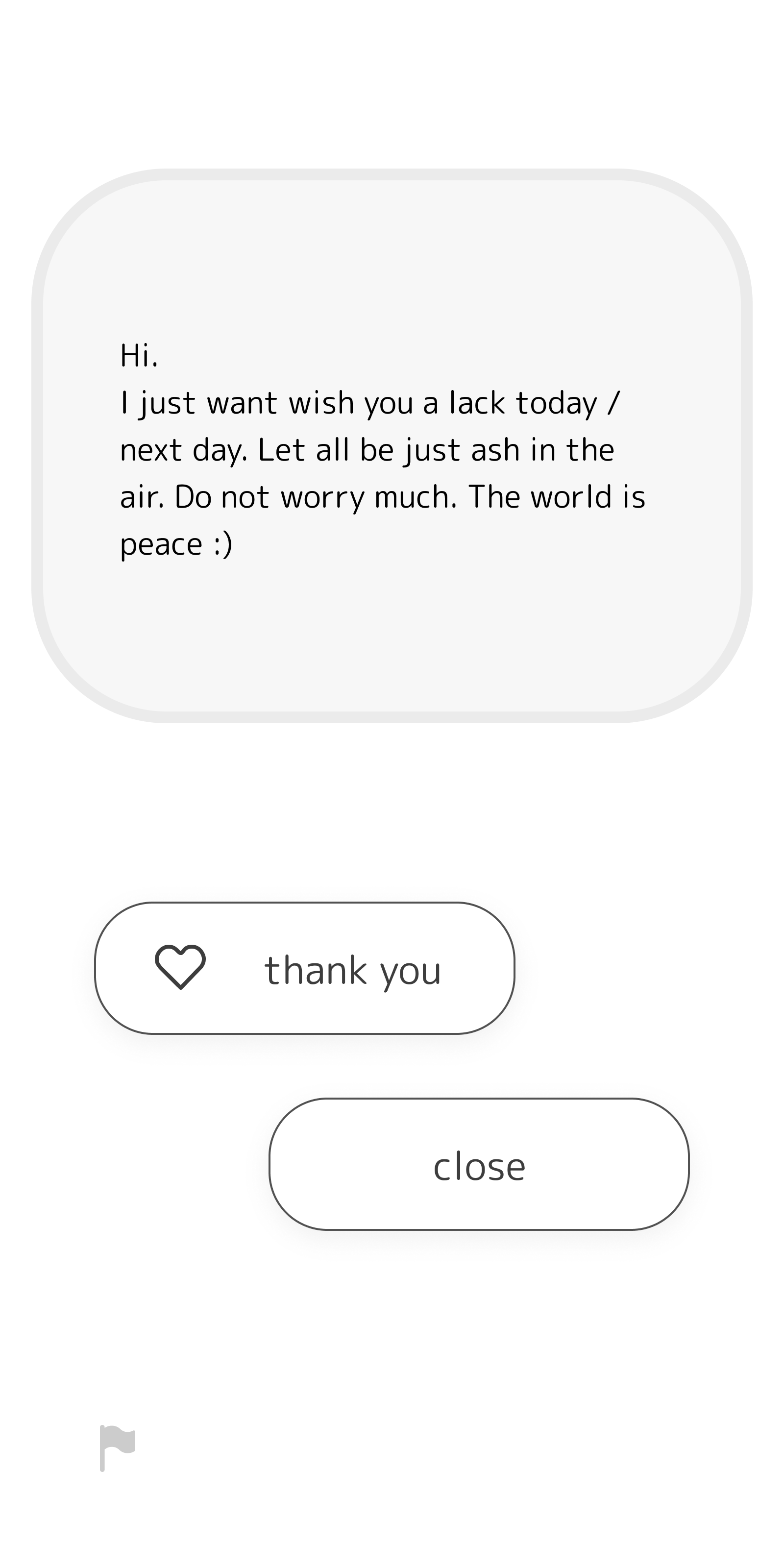Close the message view
This screenshot has width=784, height=1568.
(479, 1164)
